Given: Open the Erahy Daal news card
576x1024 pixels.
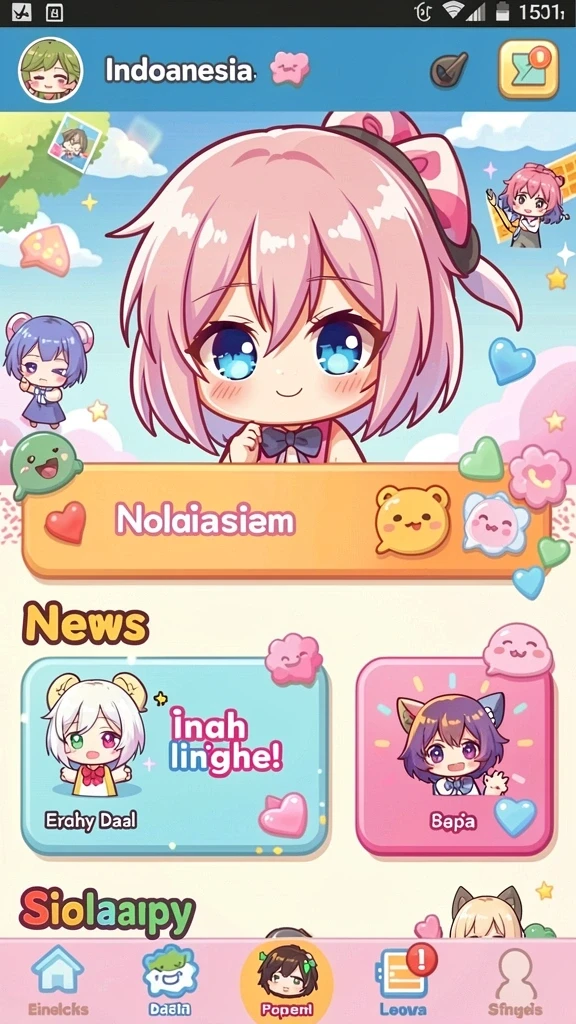Looking at the screenshot, I should [175, 756].
